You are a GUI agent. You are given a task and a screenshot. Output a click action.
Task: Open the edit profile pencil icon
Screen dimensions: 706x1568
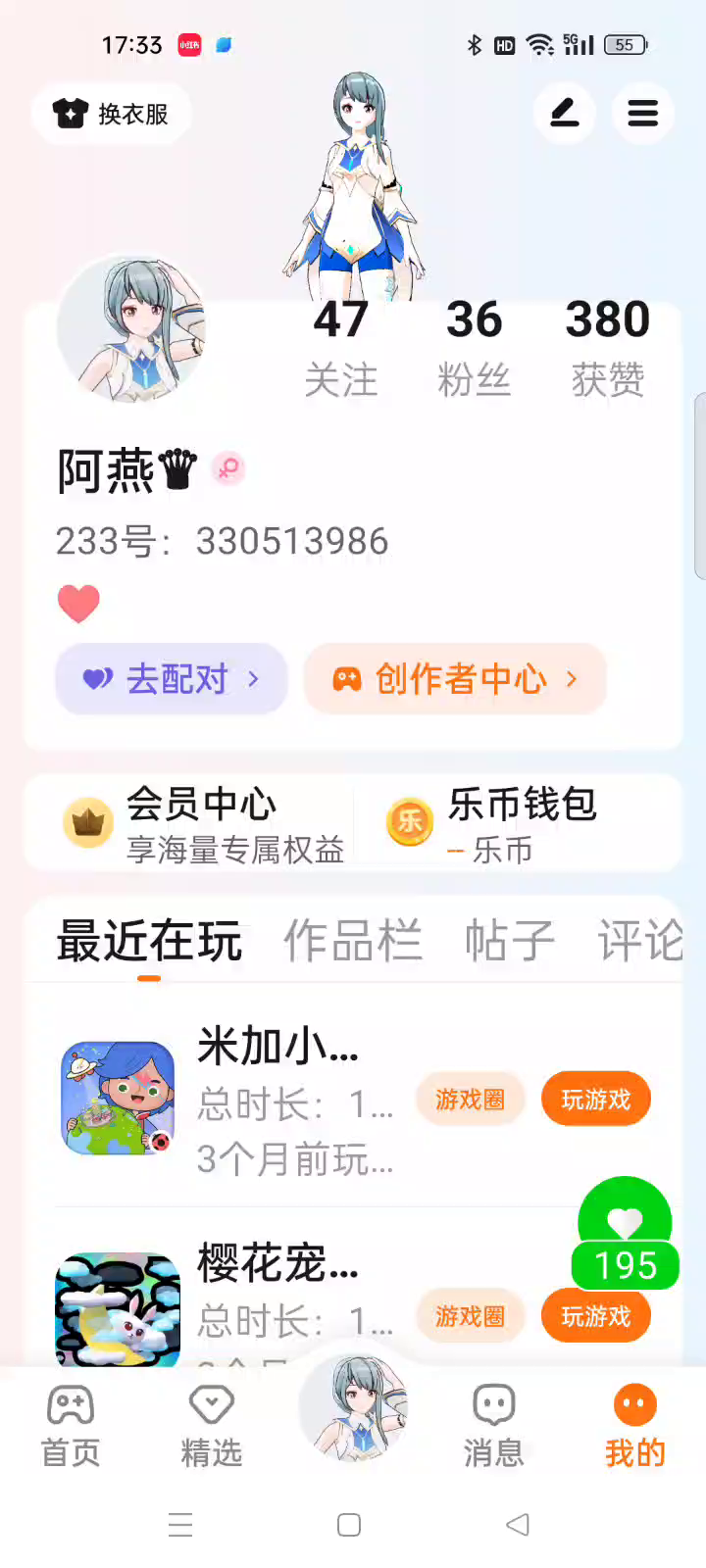coord(565,114)
